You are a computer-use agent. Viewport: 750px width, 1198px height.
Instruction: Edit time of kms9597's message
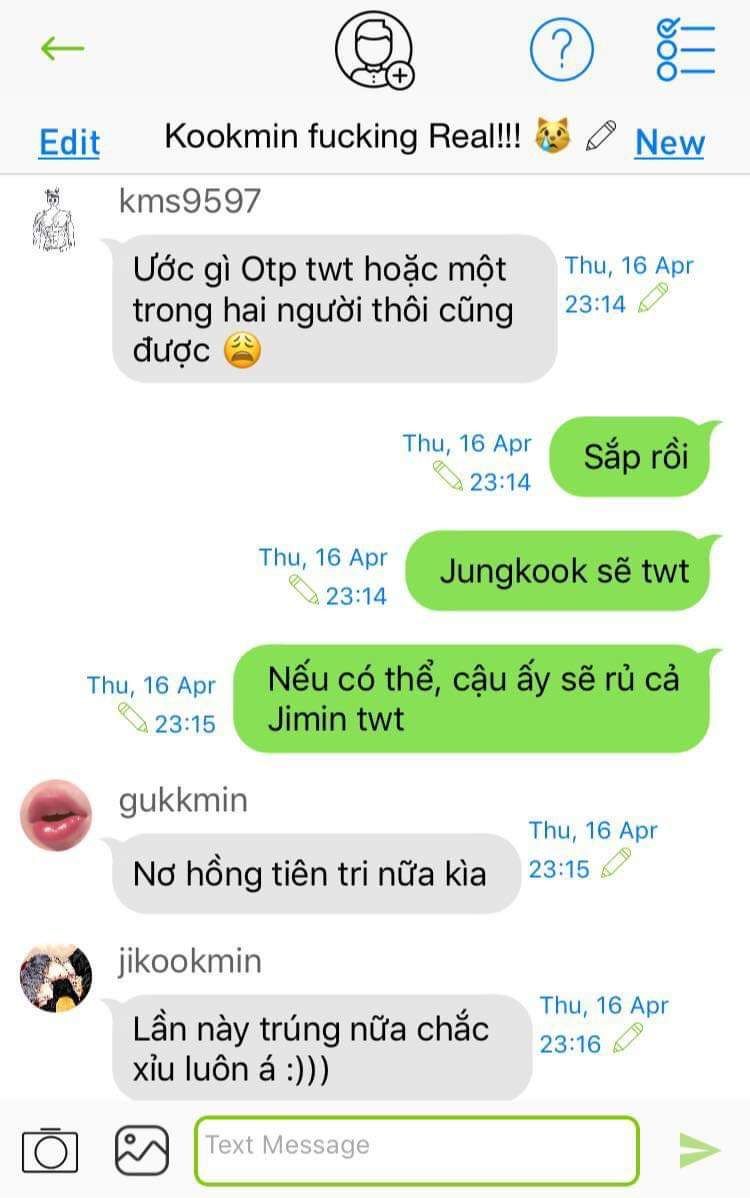click(653, 298)
